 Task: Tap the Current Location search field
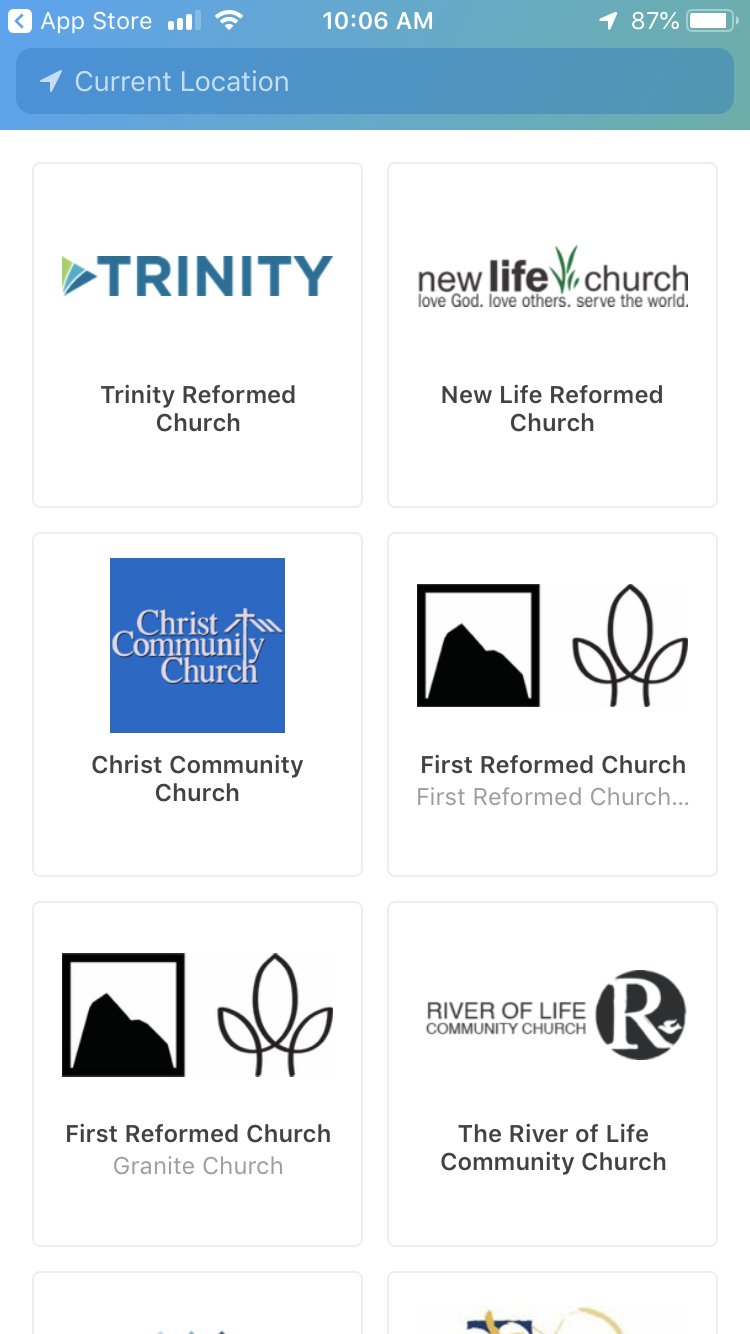375,81
